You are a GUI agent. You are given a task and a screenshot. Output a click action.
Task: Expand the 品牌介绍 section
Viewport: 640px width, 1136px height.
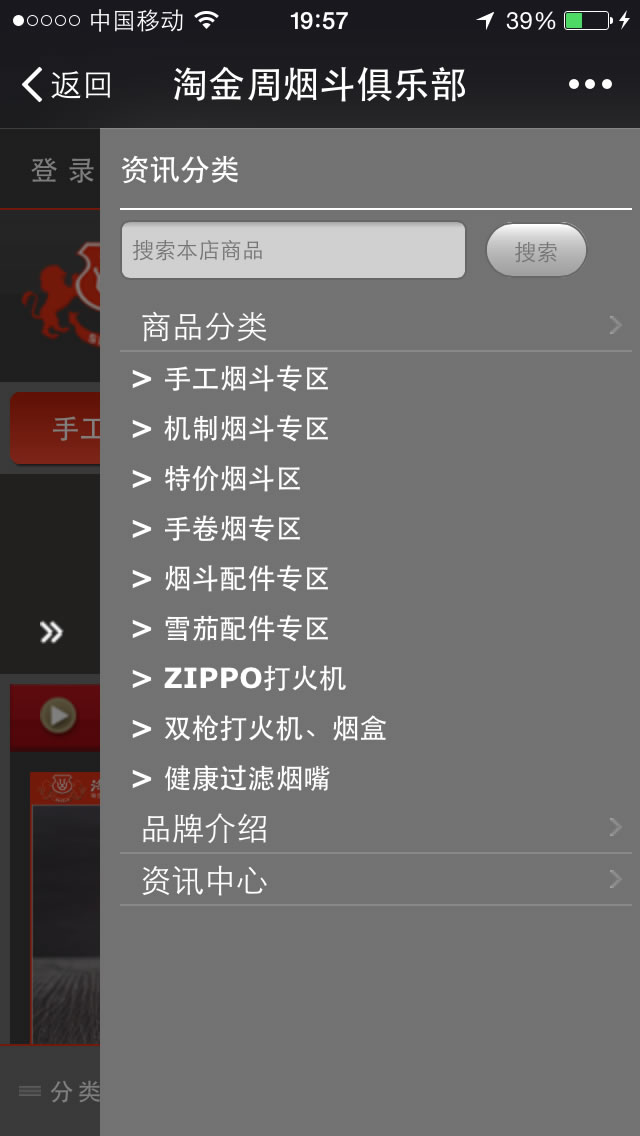pyautogui.click(x=375, y=829)
